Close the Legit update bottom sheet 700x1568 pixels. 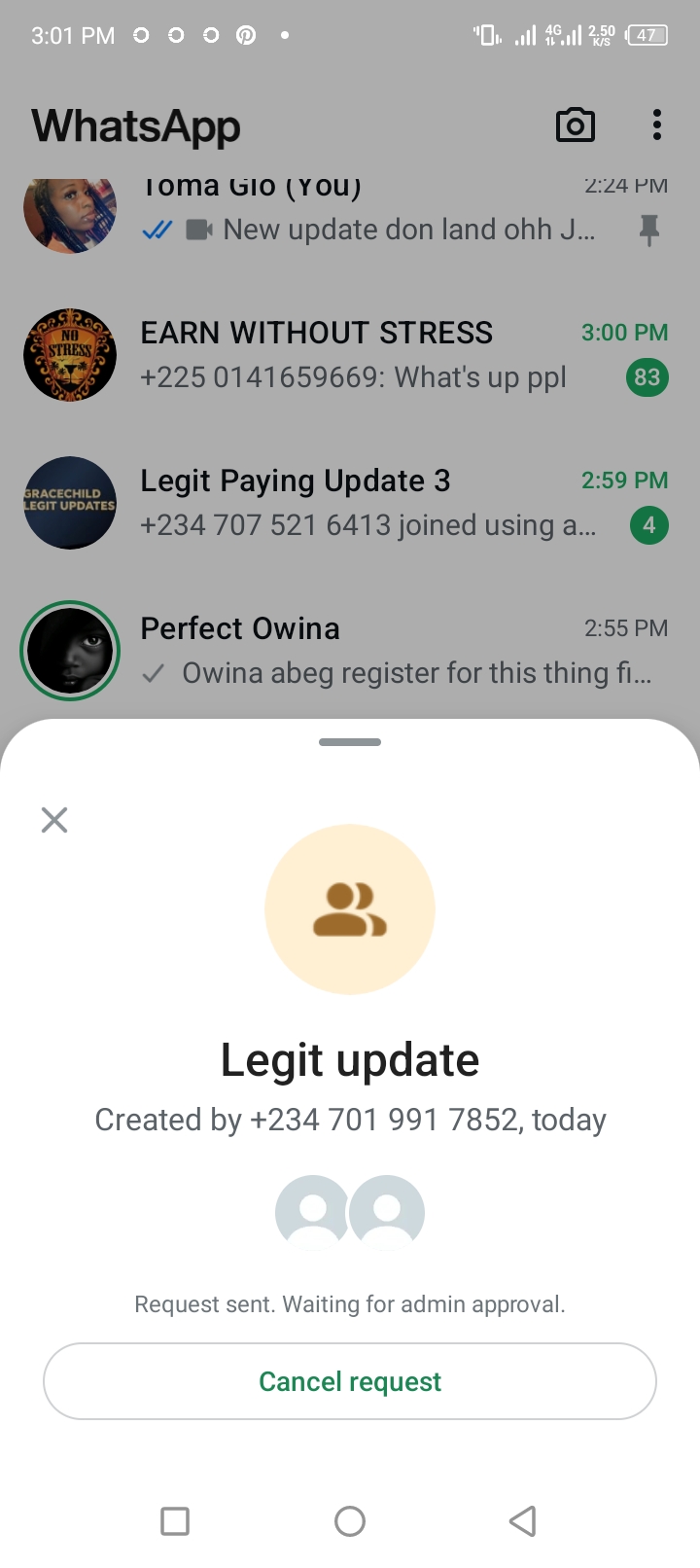pos(54,820)
